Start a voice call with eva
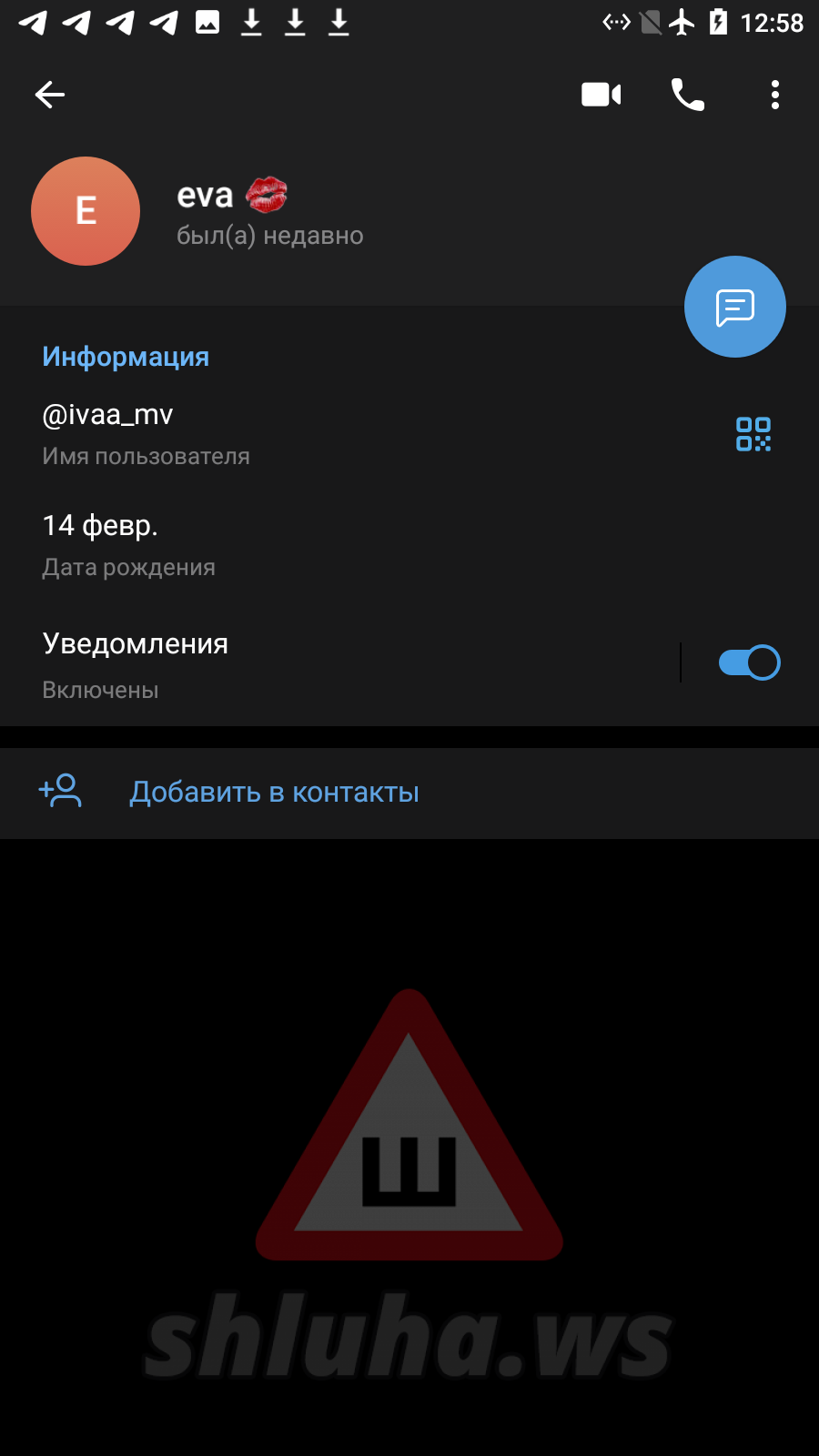The height and width of the screenshot is (1456, 819). [688, 95]
